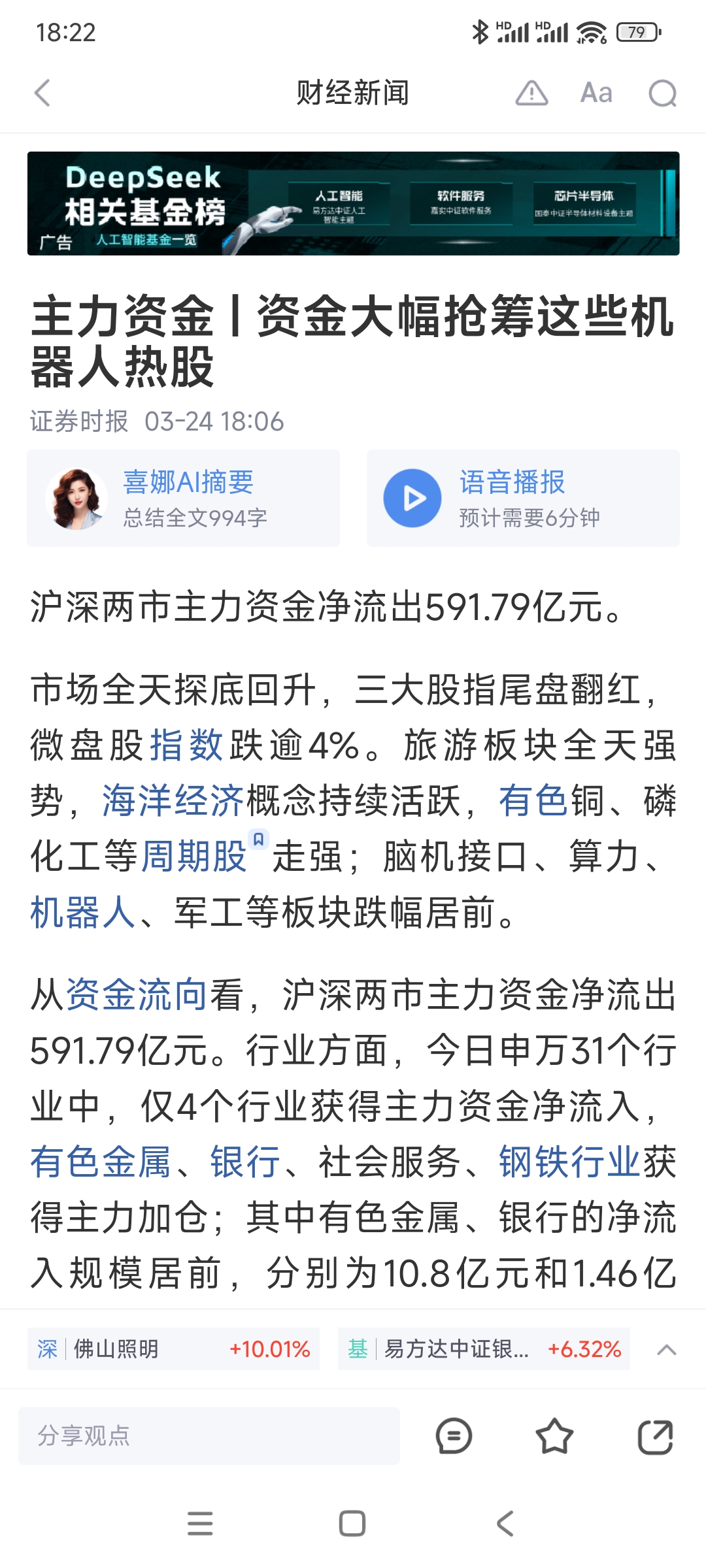The image size is (706, 1568).
Task: Share this article
Action: point(655,1436)
